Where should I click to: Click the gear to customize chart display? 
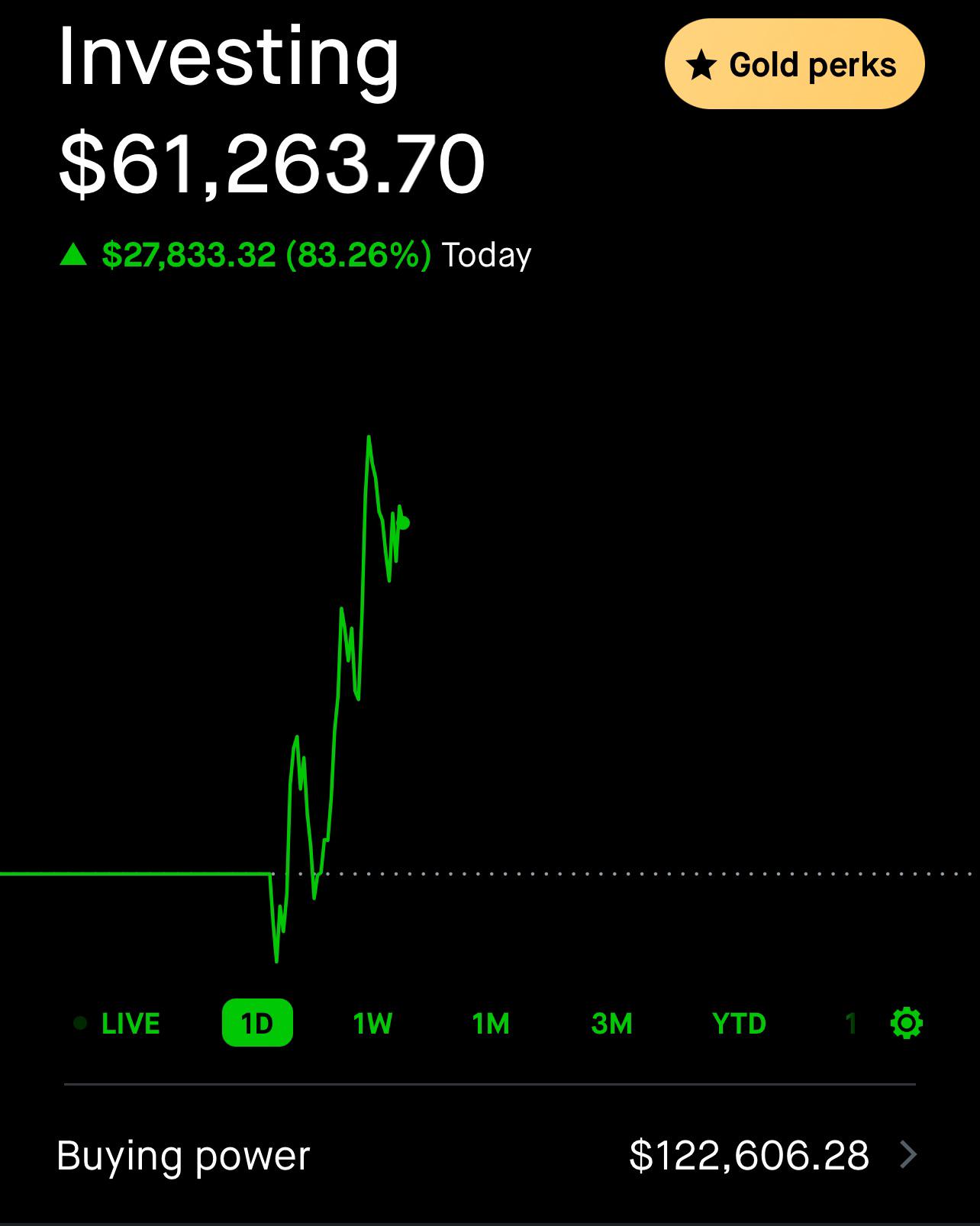point(907,1024)
